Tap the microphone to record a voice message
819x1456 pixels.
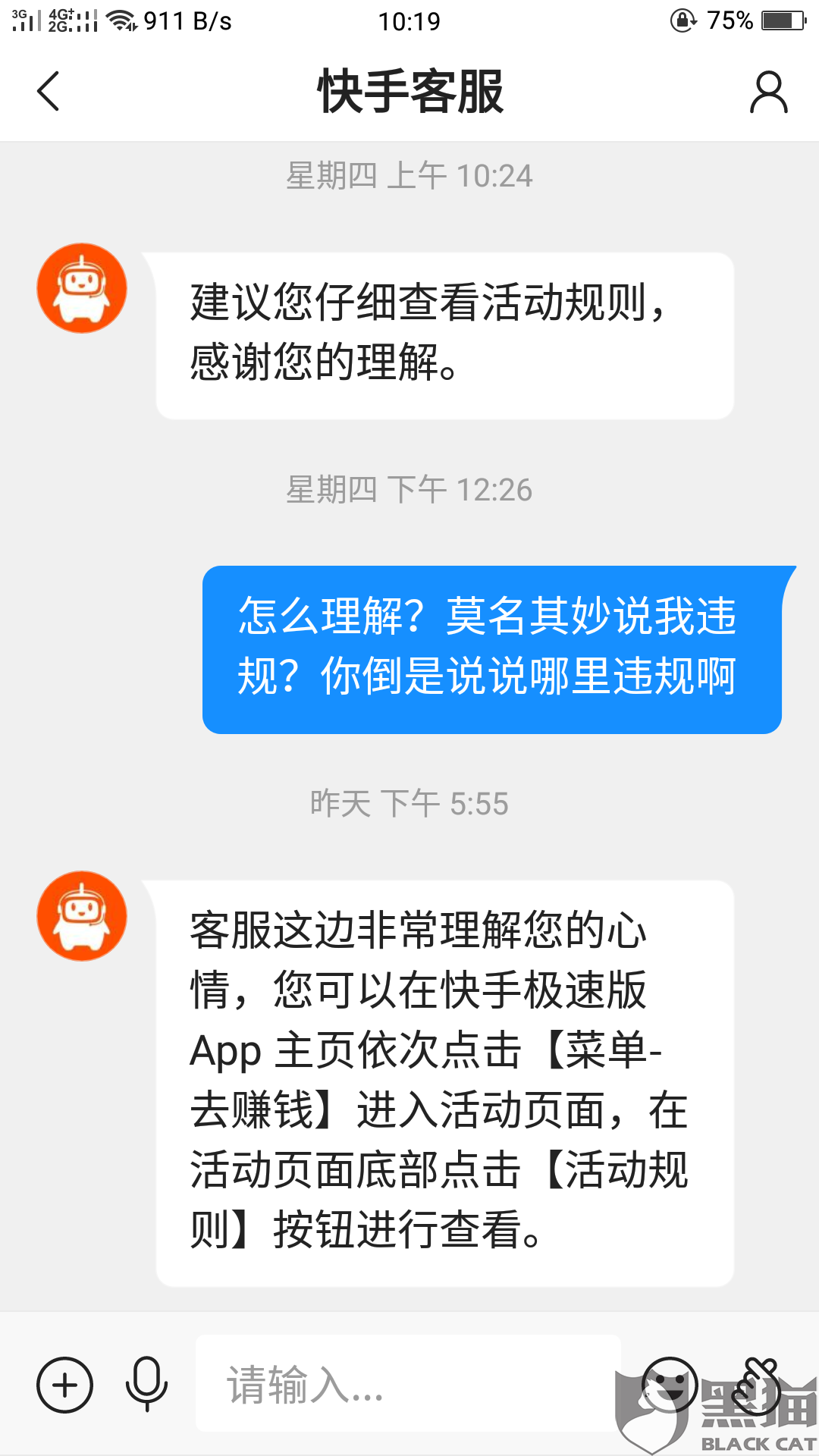pos(145,1385)
